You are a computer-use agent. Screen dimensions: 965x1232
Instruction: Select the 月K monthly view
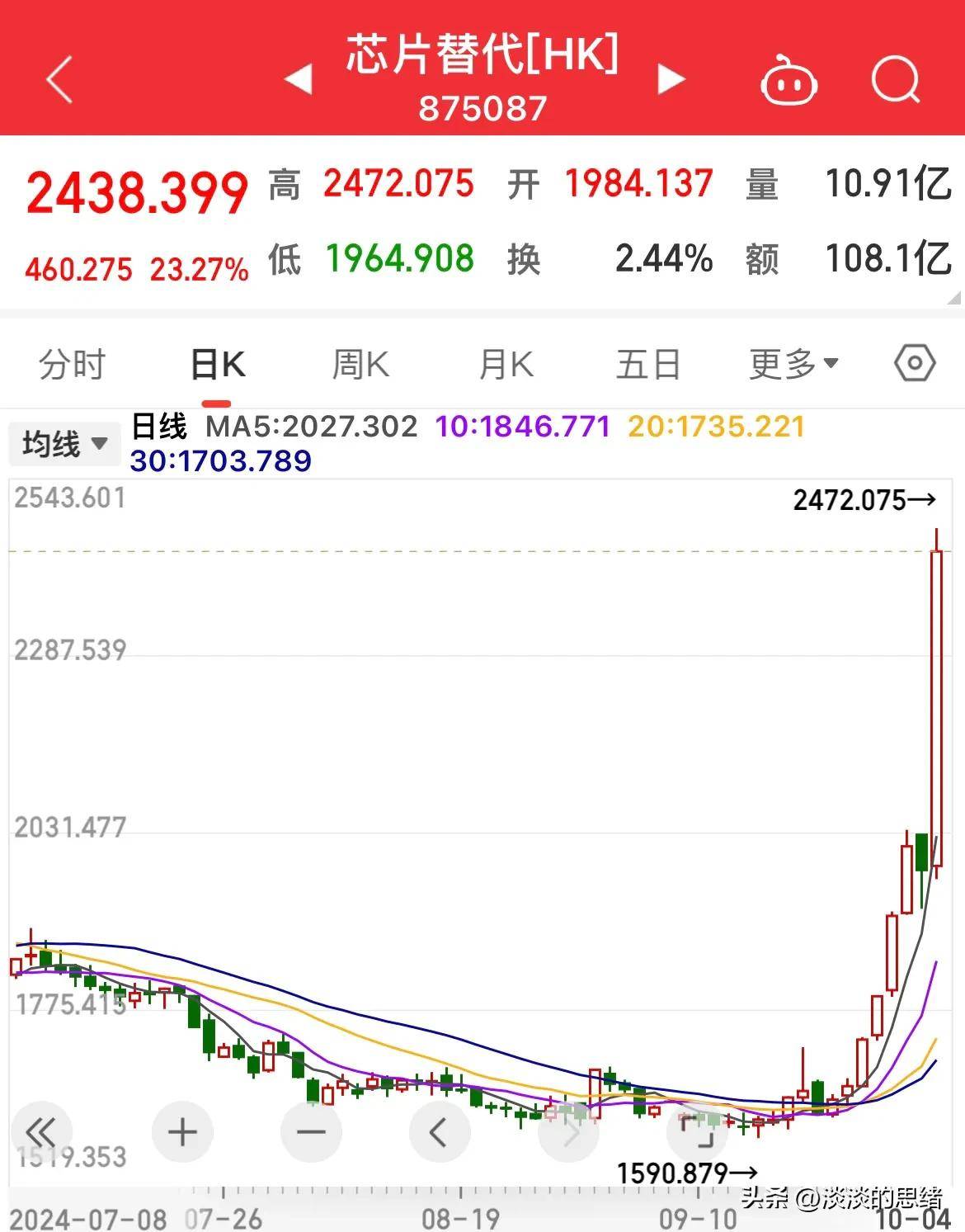pos(505,363)
